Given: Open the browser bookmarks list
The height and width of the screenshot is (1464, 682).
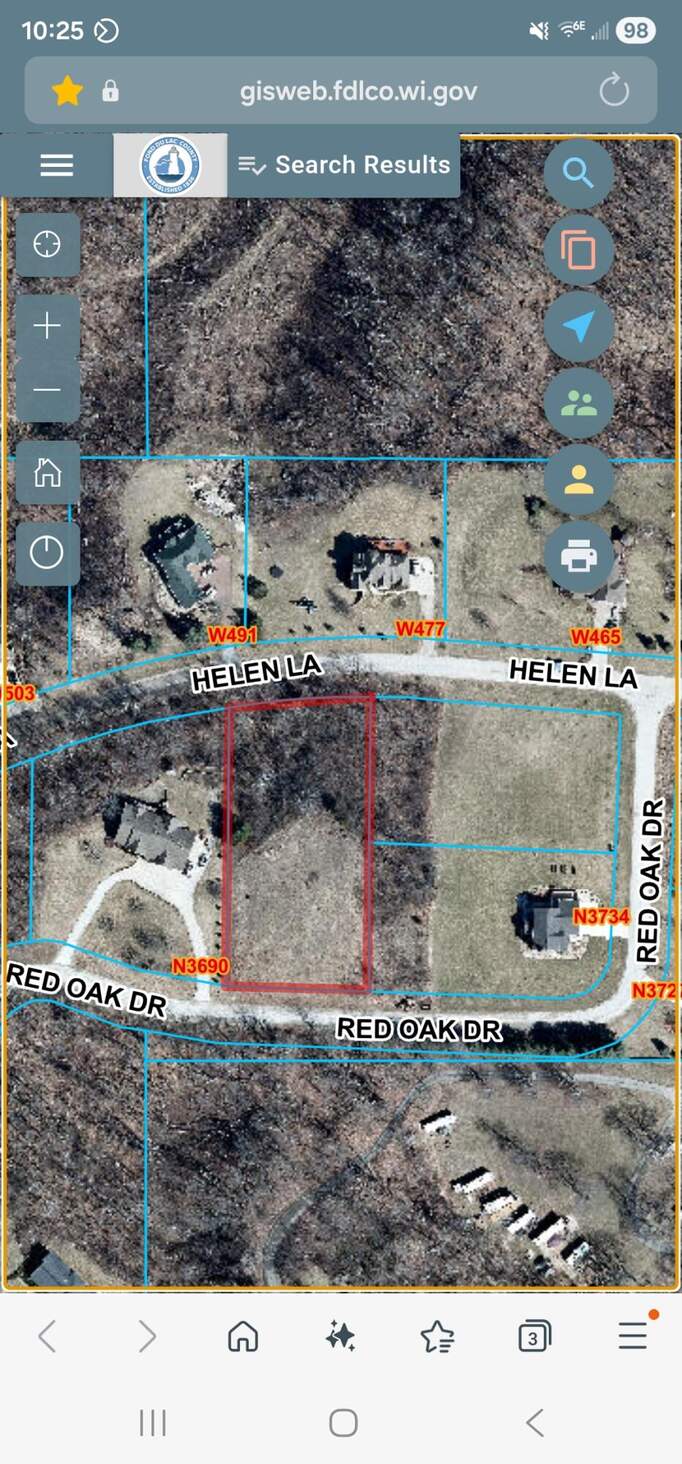Looking at the screenshot, I should [437, 1336].
